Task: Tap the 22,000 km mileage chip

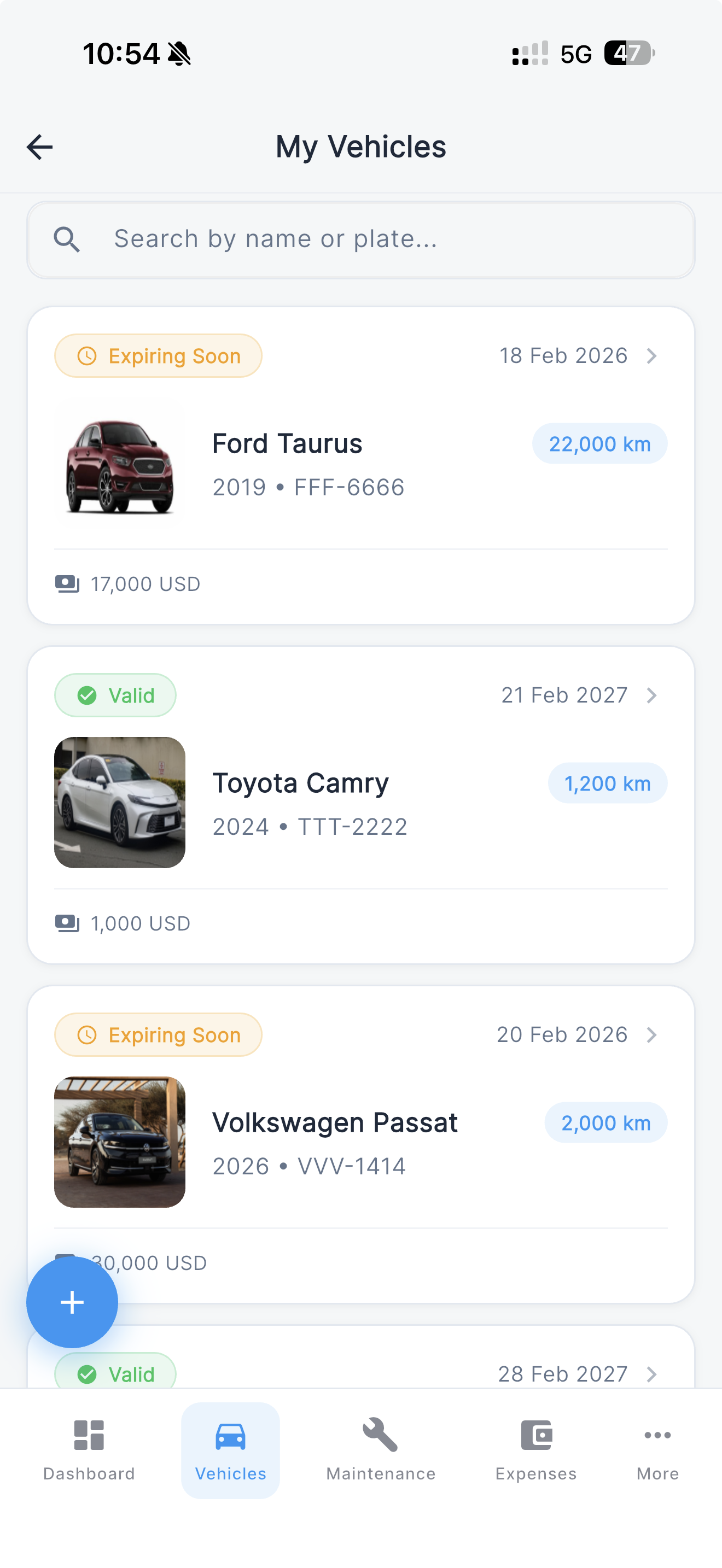Action: pos(599,443)
